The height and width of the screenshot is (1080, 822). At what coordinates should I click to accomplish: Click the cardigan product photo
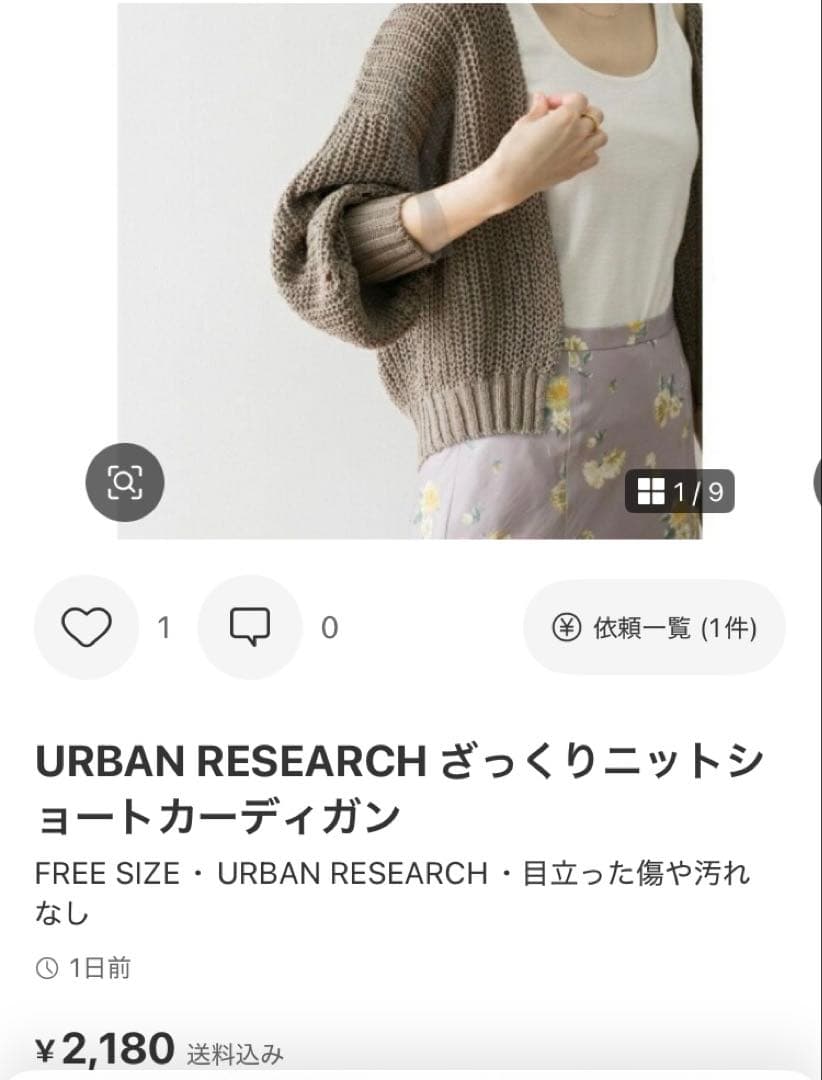click(410, 270)
